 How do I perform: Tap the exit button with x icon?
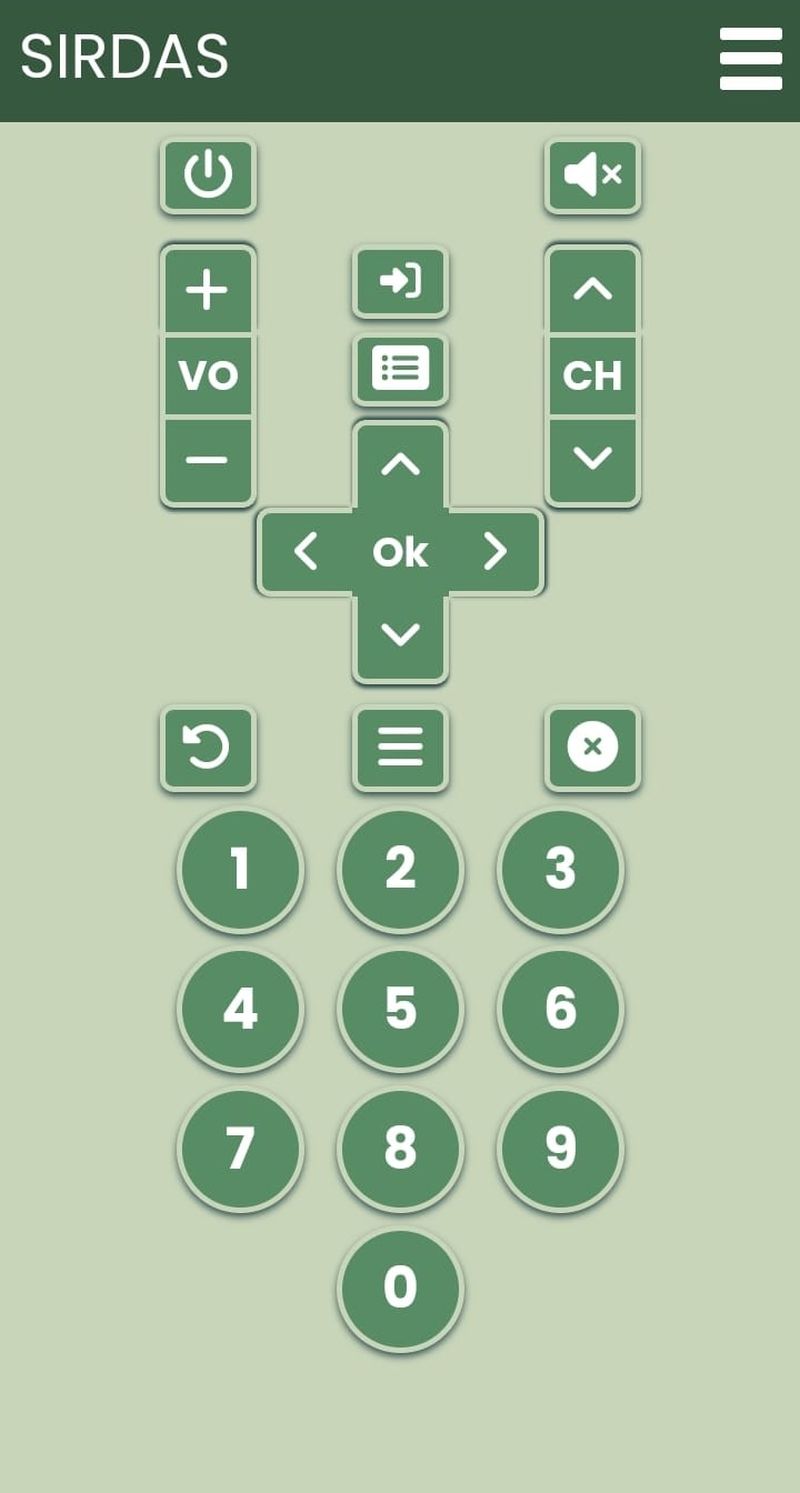[592, 748]
